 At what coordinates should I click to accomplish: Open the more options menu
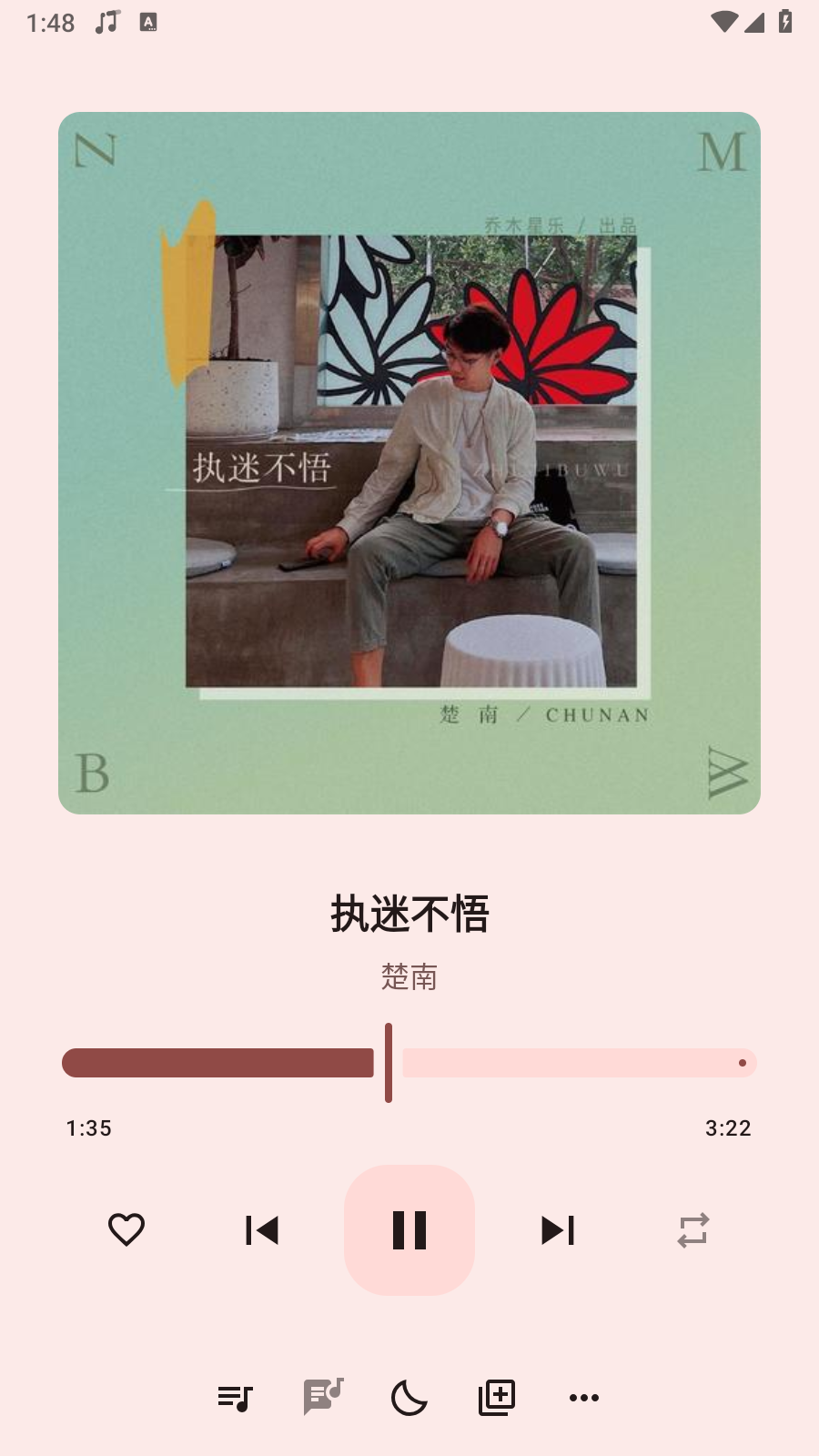[x=582, y=1397]
